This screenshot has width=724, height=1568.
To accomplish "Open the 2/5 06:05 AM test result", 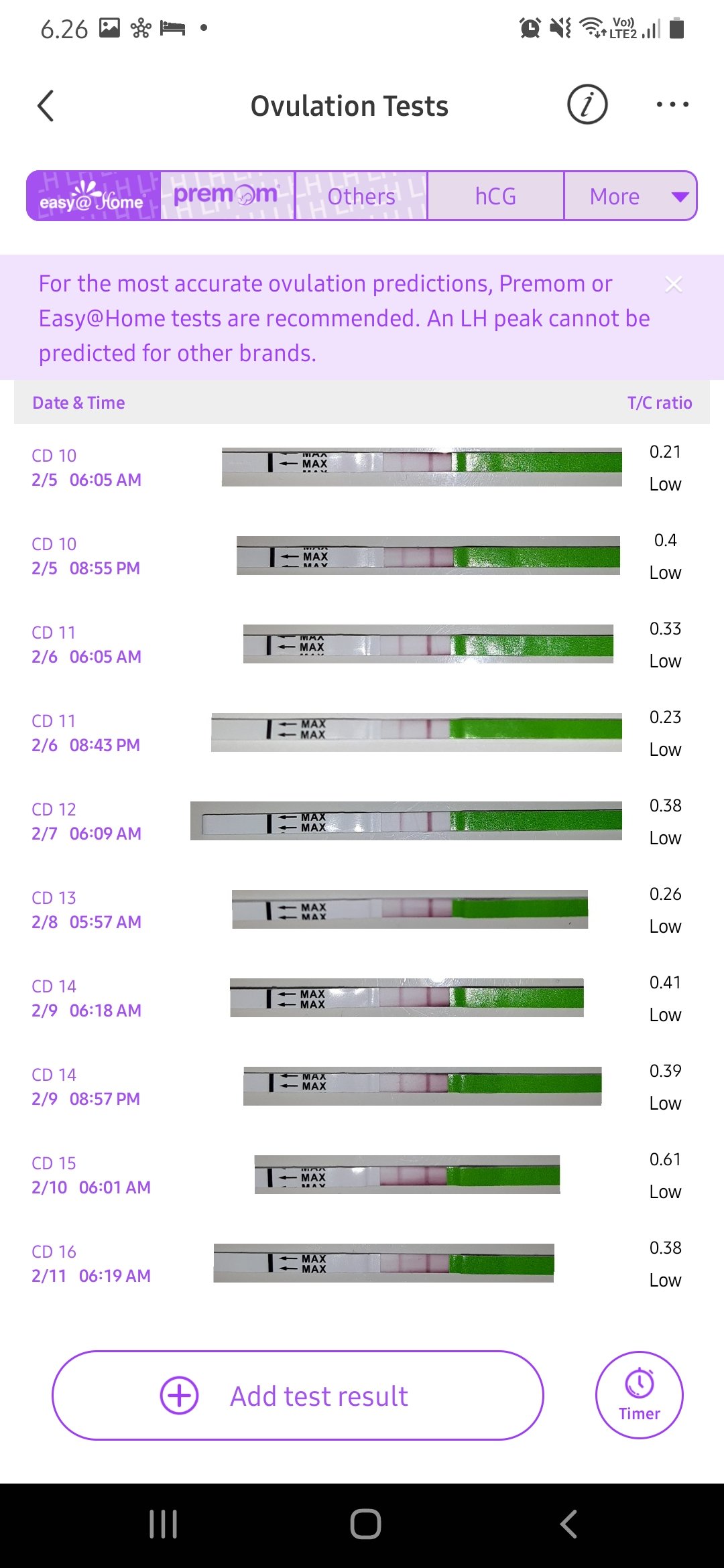I will tap(362, 468).
